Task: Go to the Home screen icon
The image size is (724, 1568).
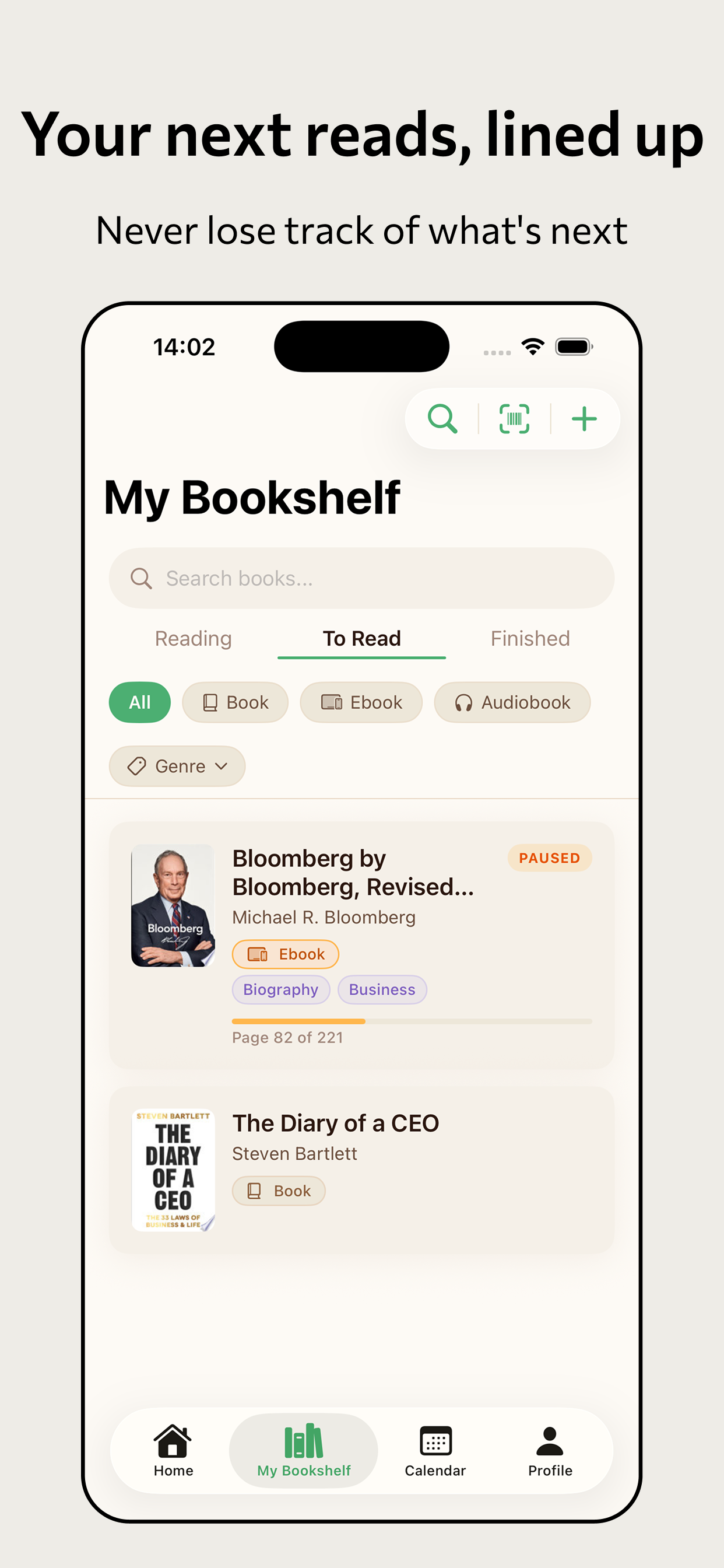Action: point(173,1450)
